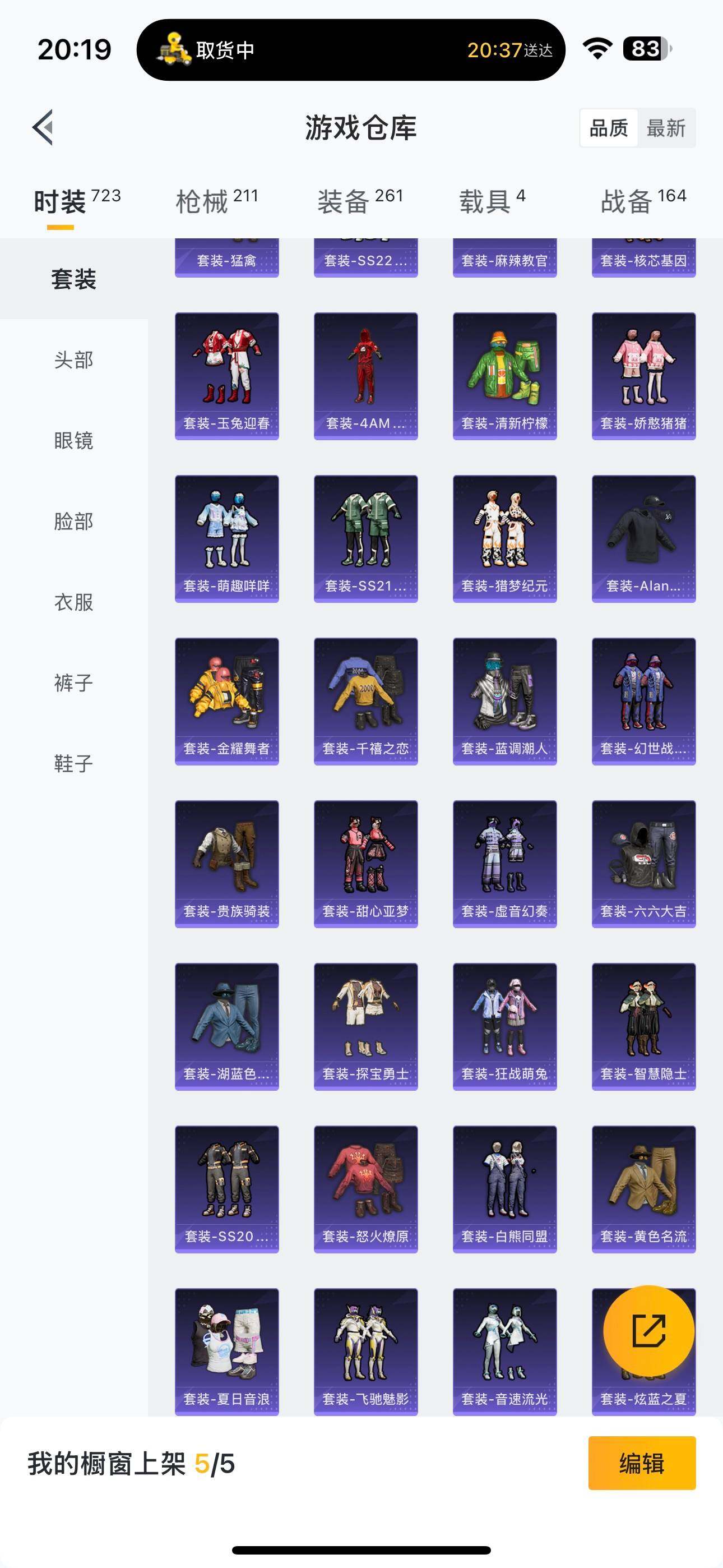Tap the 编辑 button
The image size is (723, 1568).
tap(641, 1463)
